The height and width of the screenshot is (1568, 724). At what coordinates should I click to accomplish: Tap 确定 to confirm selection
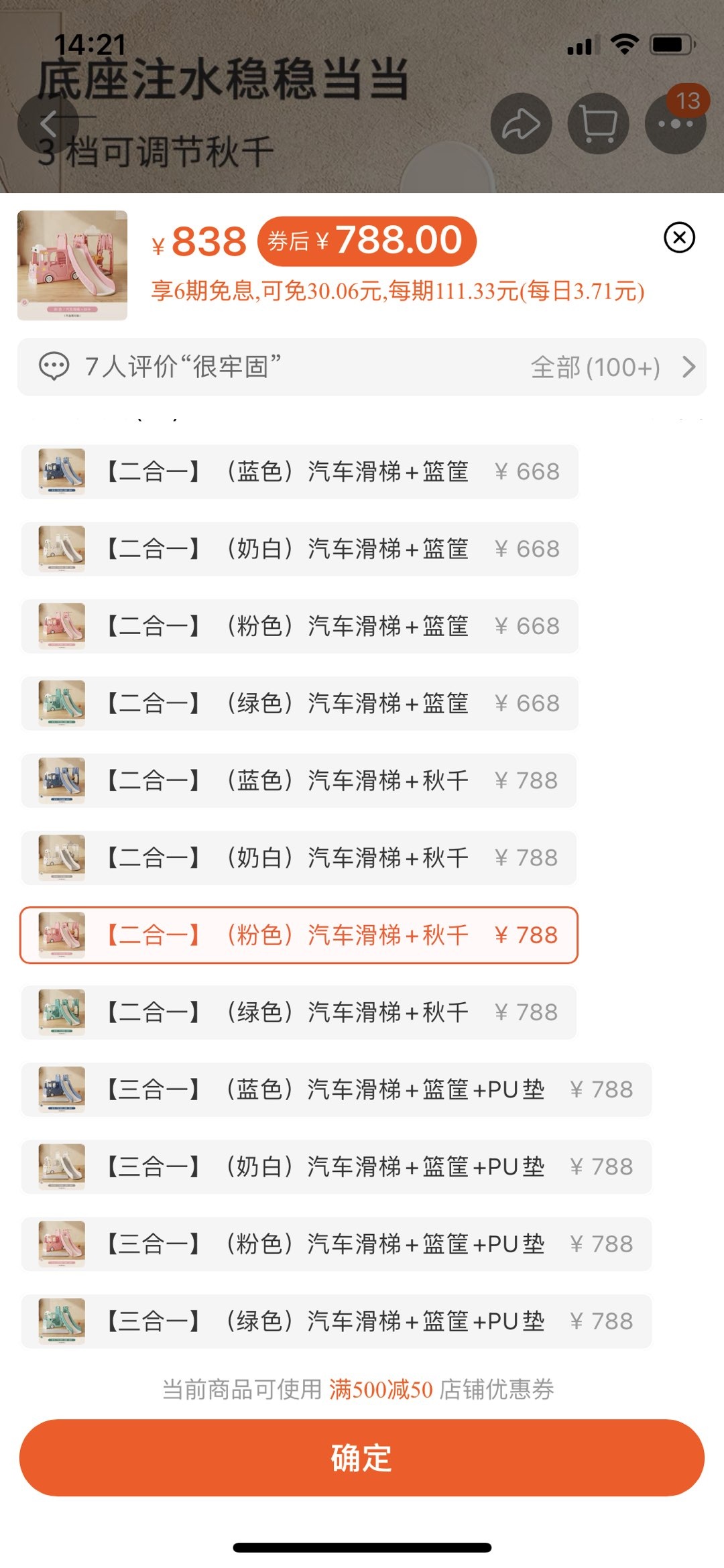click(362, 1457)
